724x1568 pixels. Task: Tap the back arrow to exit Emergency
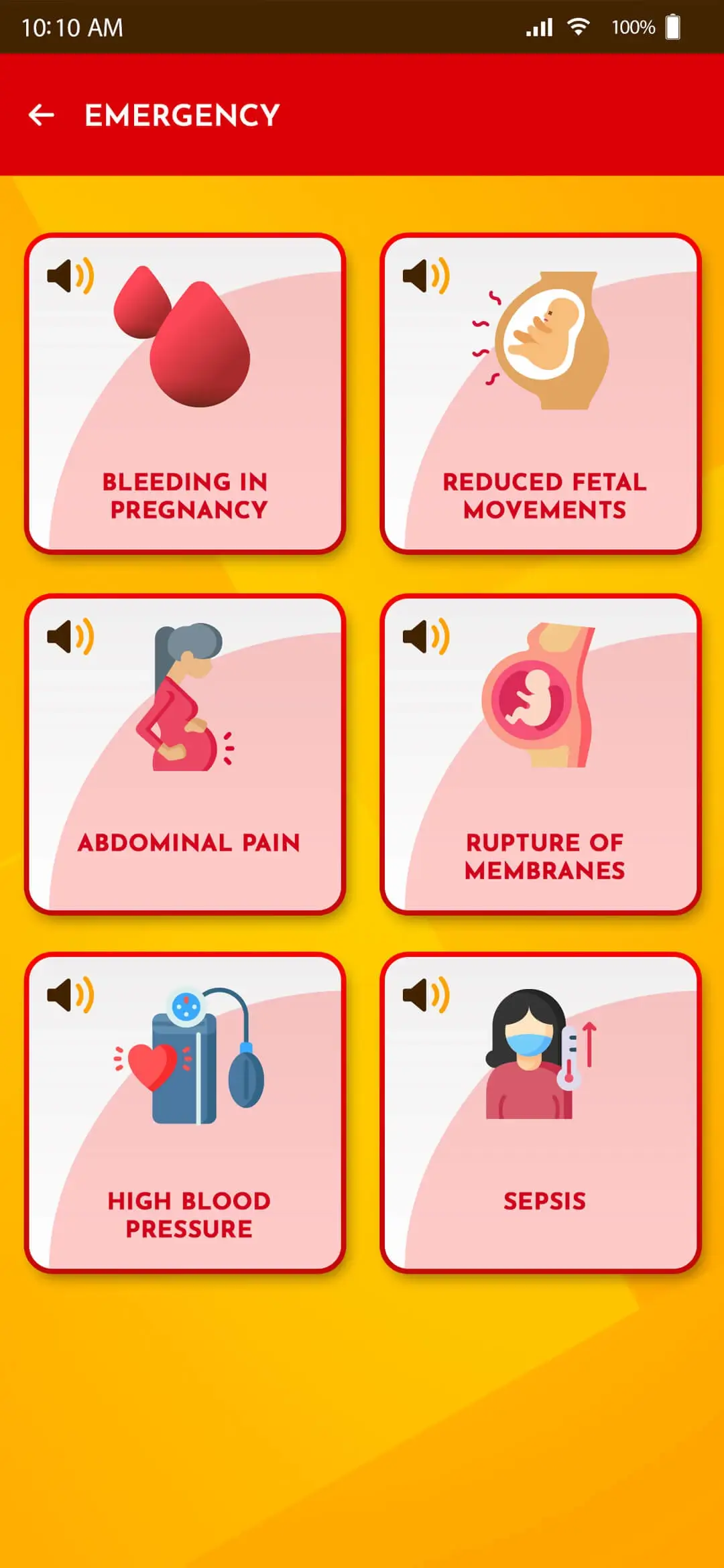42,114
